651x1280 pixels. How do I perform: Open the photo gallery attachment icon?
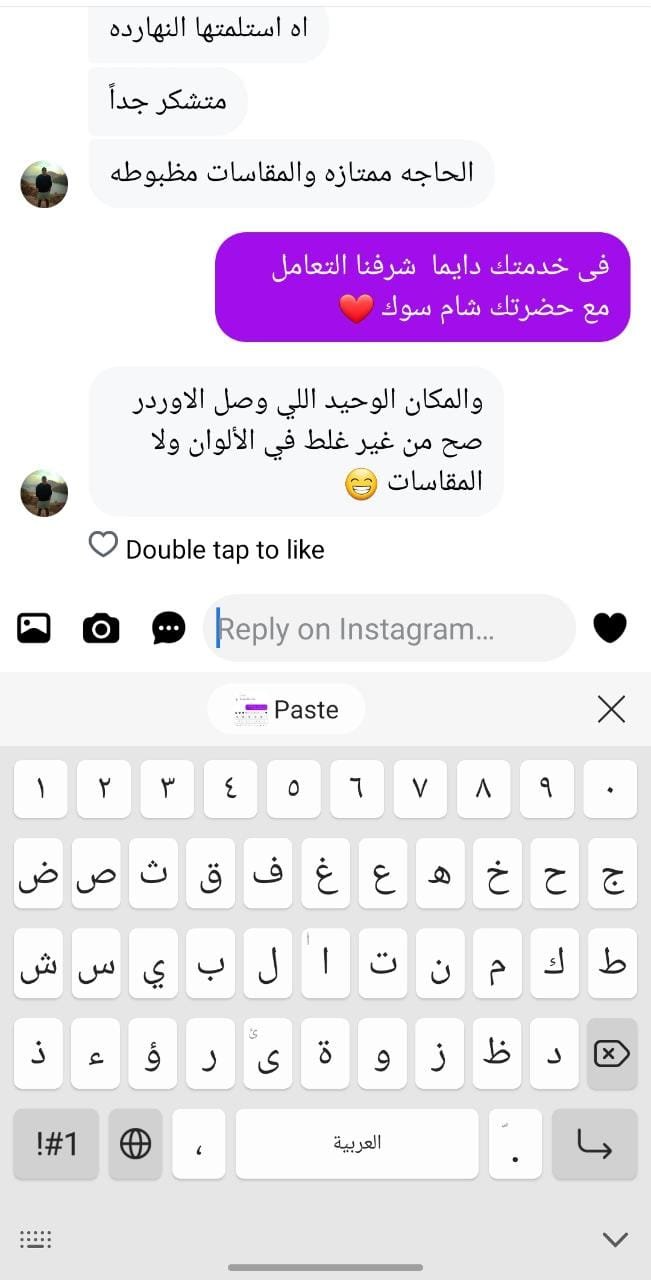pyautogui.click(x=34, y=628)
